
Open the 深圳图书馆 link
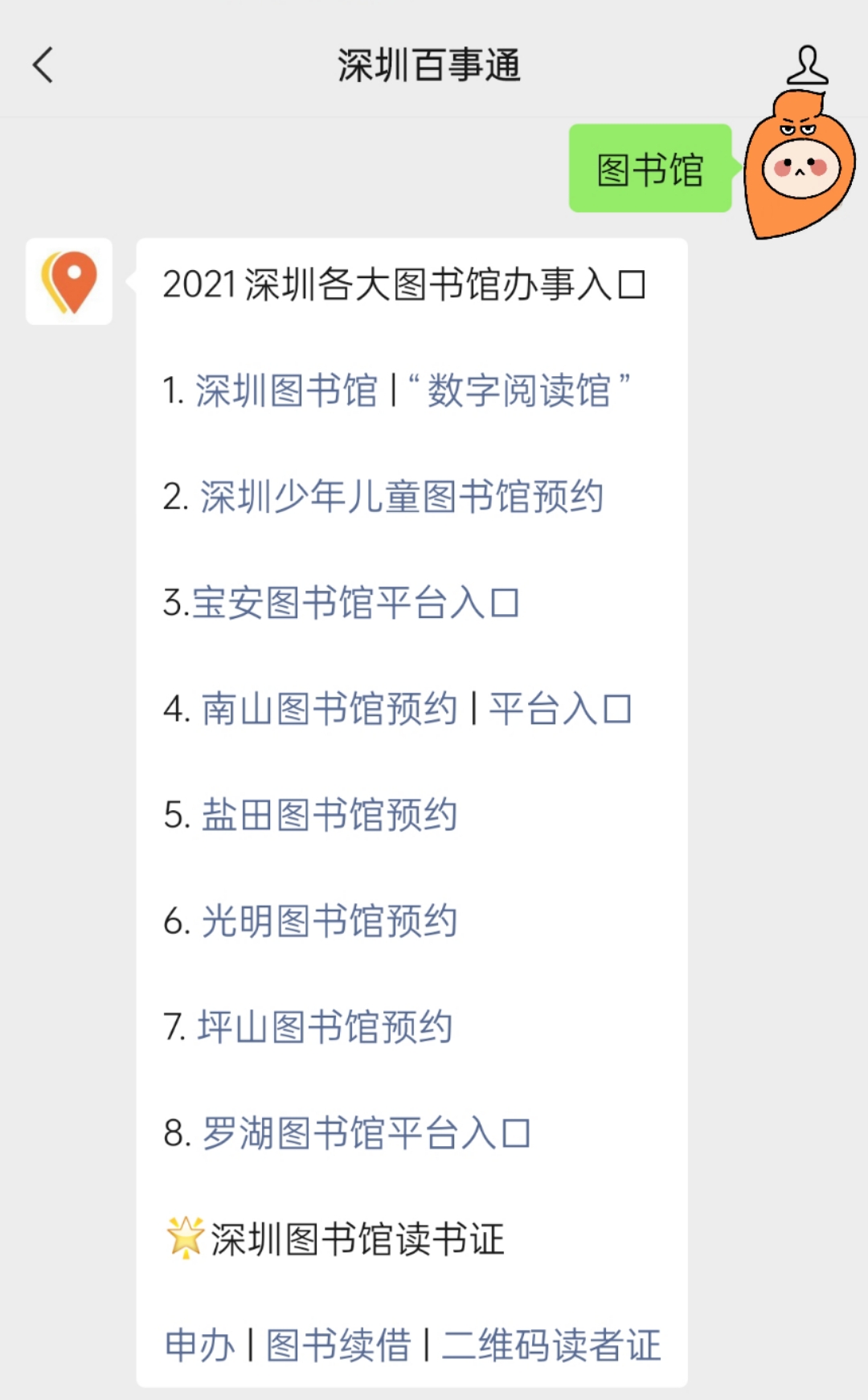pos(286,391)
